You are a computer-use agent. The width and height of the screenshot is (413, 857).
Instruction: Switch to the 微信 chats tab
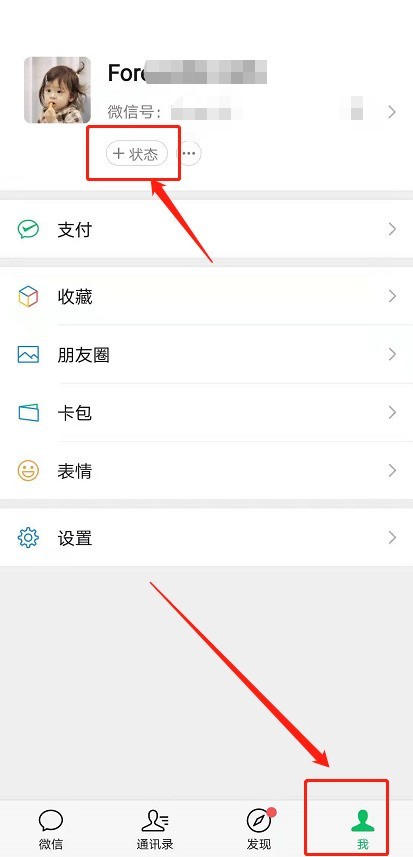coord(51,829)
